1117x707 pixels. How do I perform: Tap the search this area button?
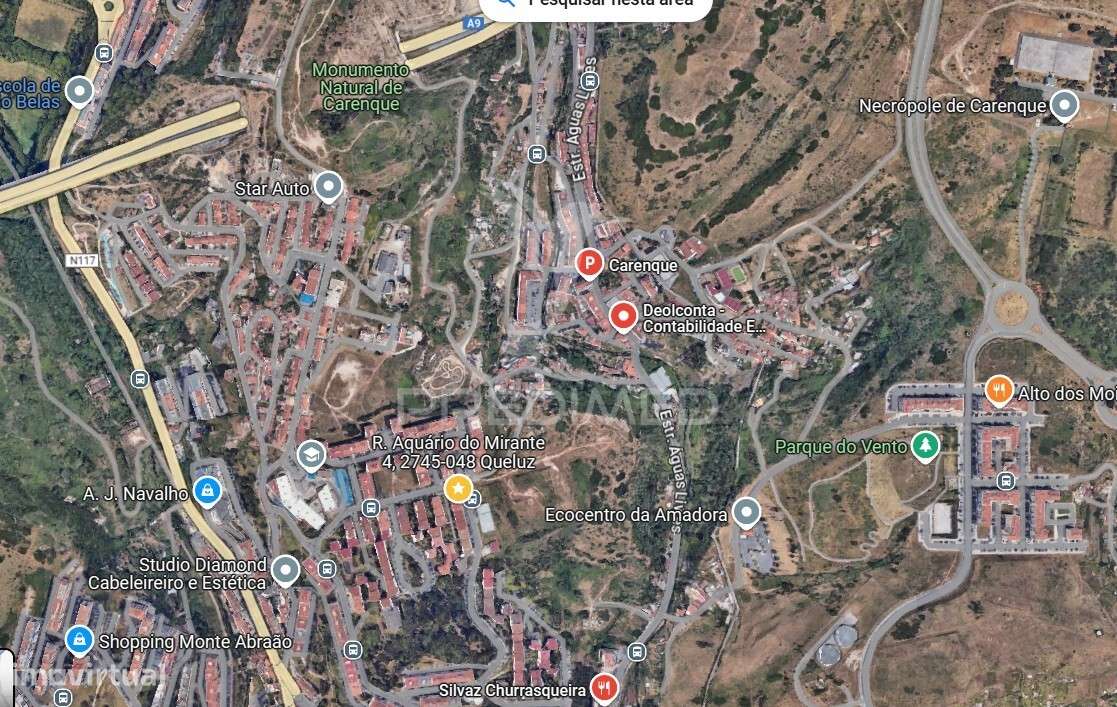[596, 5]
